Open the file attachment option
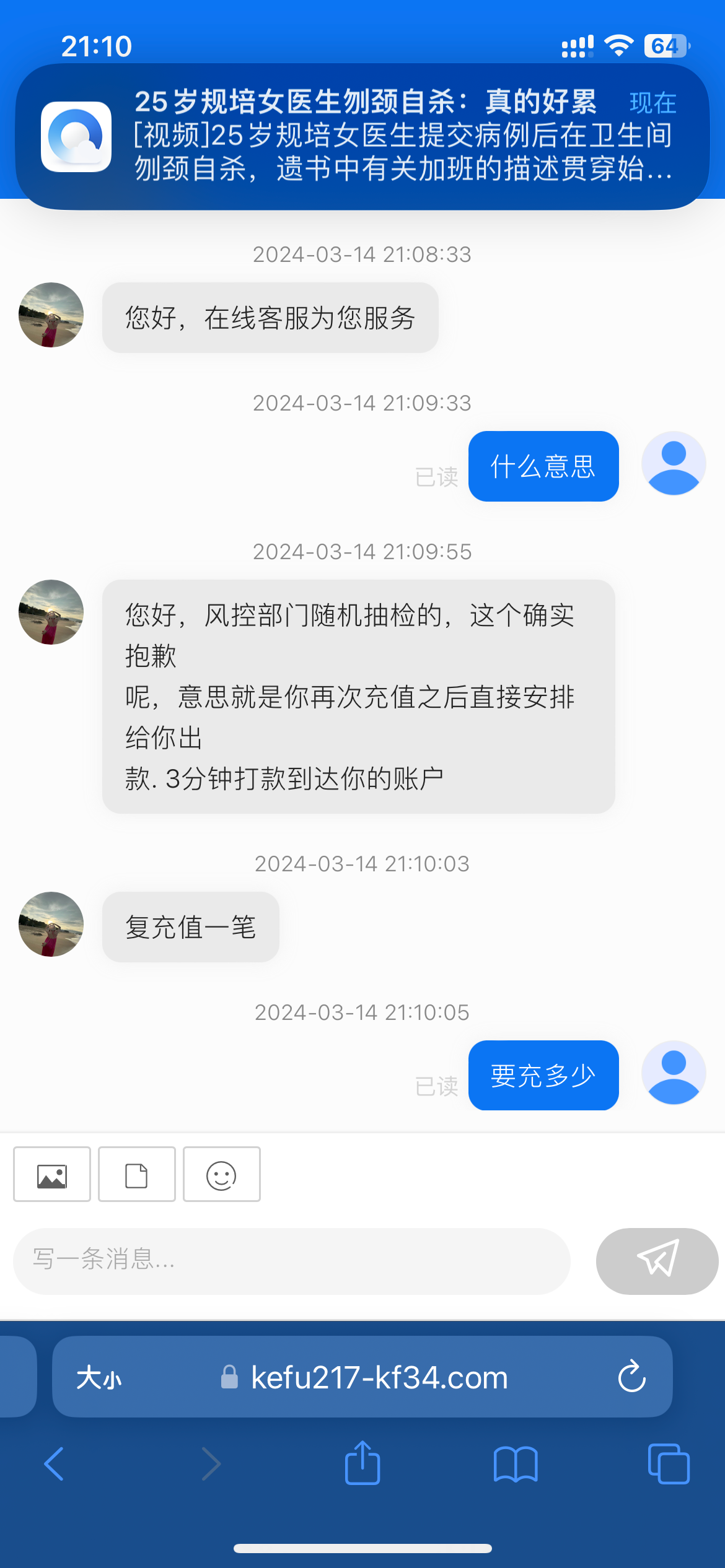Image resolution: width=725 pixels, height=1568 pixels. point(136,1174)
